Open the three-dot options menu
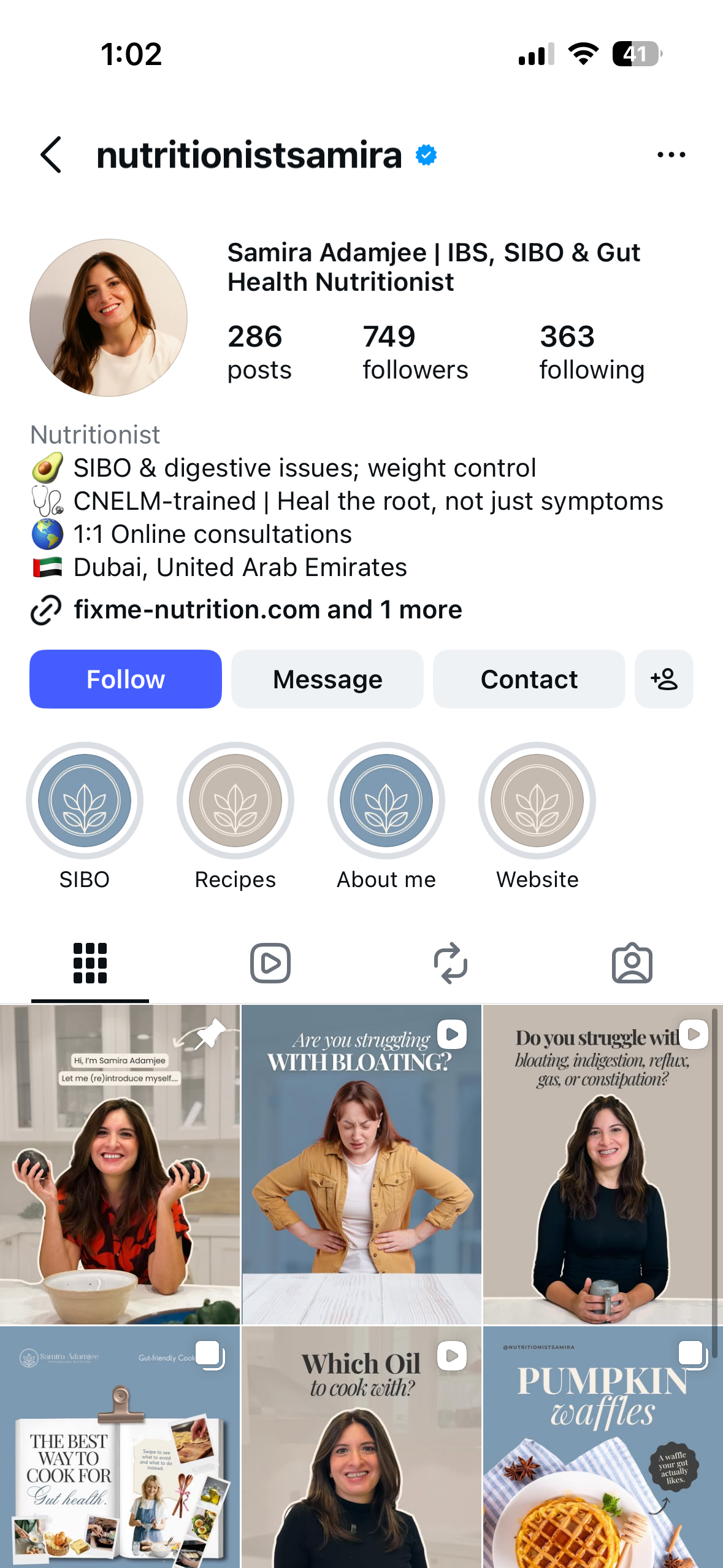Screen dimensions: 723x1568 671,155
